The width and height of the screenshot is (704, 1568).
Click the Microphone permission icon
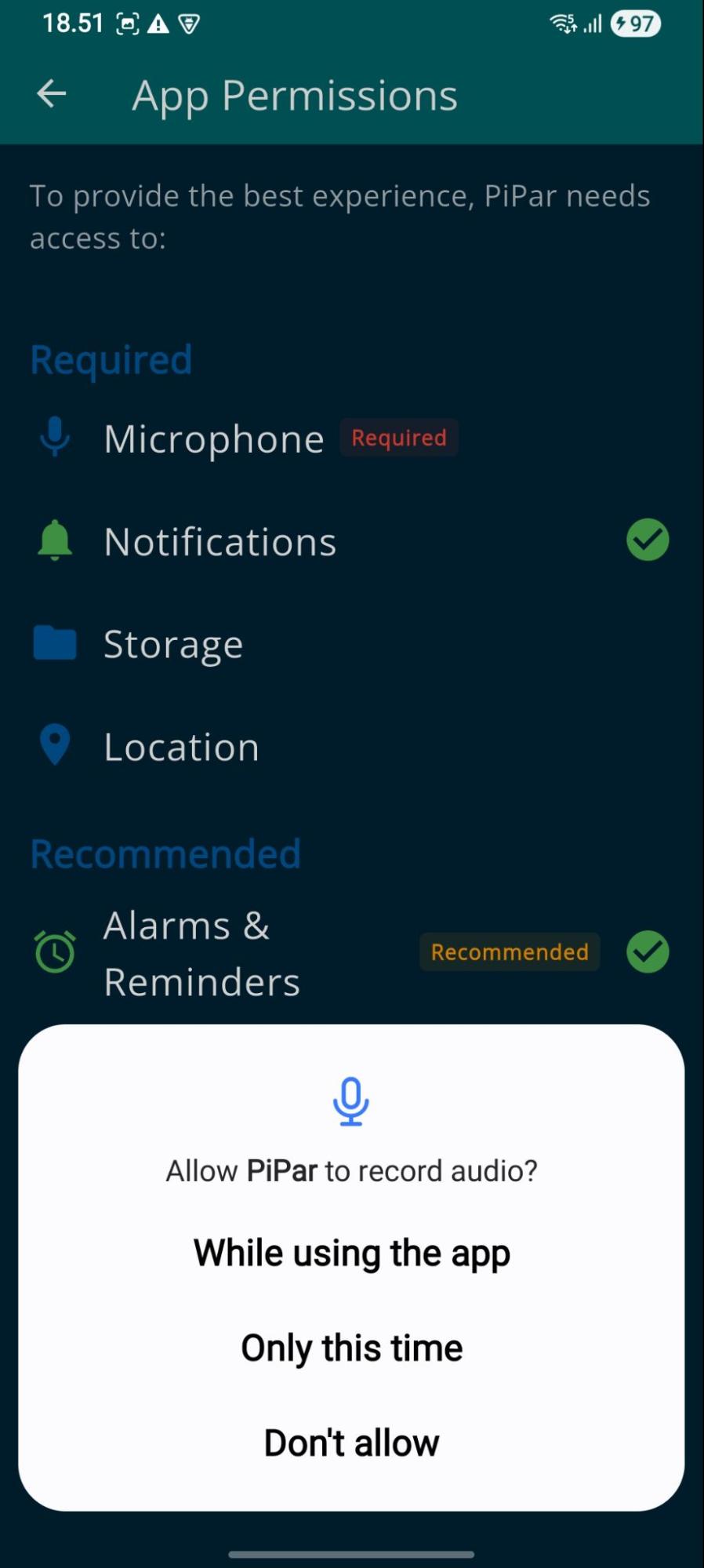pyautogui.click(x=54, y=438)
